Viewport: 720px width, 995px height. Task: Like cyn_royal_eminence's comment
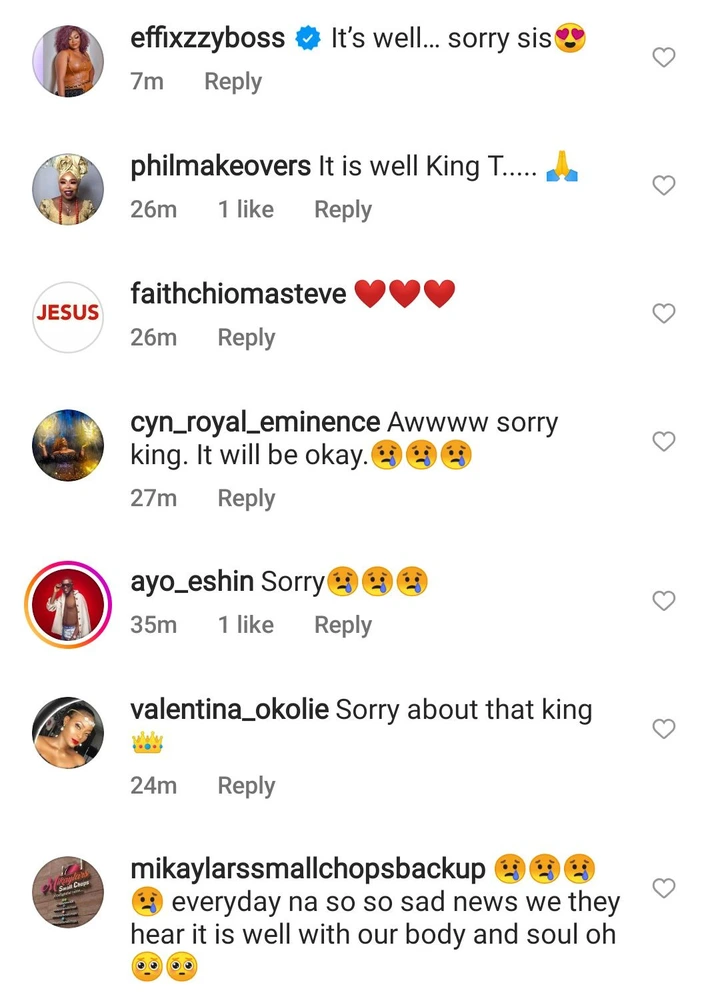(663, 441)
